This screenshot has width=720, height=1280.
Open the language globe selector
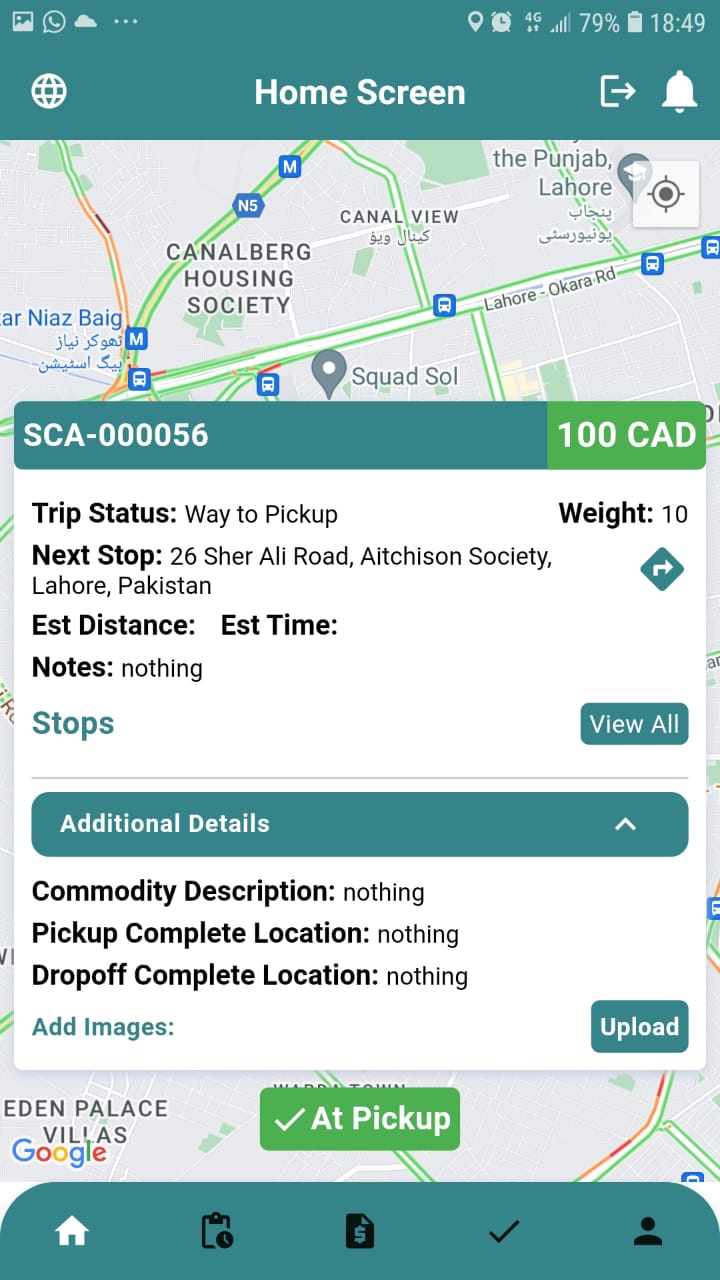48,91
